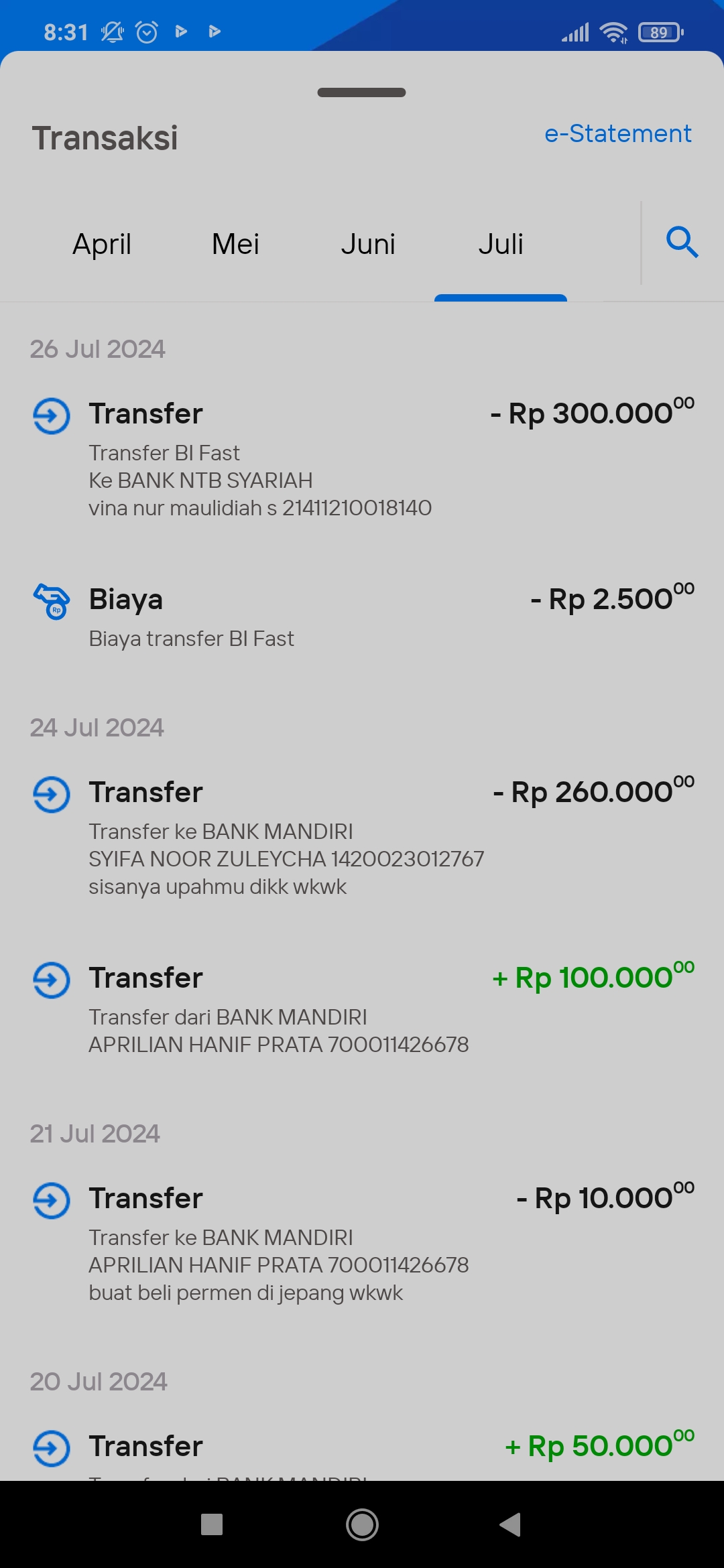Tap the drag handle of the sheet
The height and width of the screenshot is (1568, 724).
click(362, 92)
